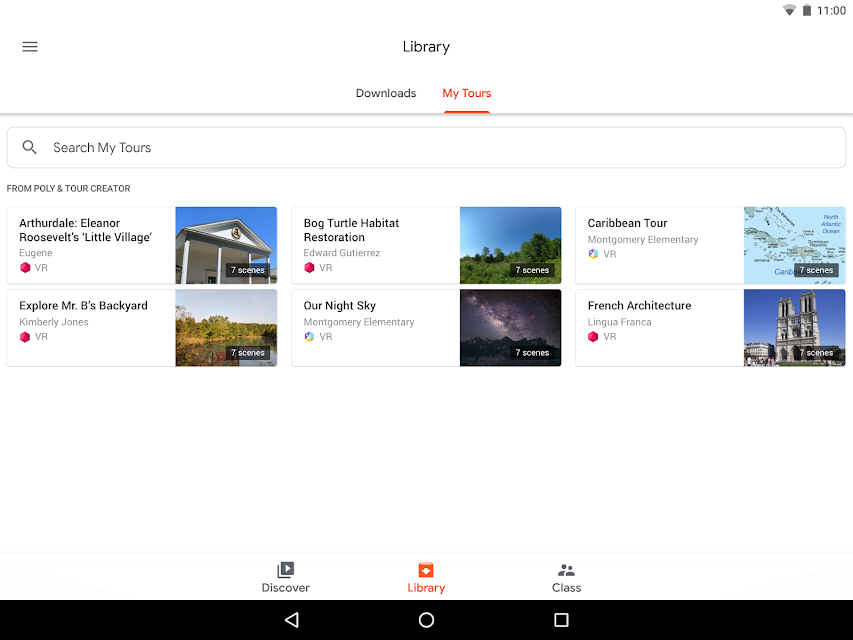853x640 pixels.
Task: Tap Library in the bottom navigation
Action: (426, 577)
